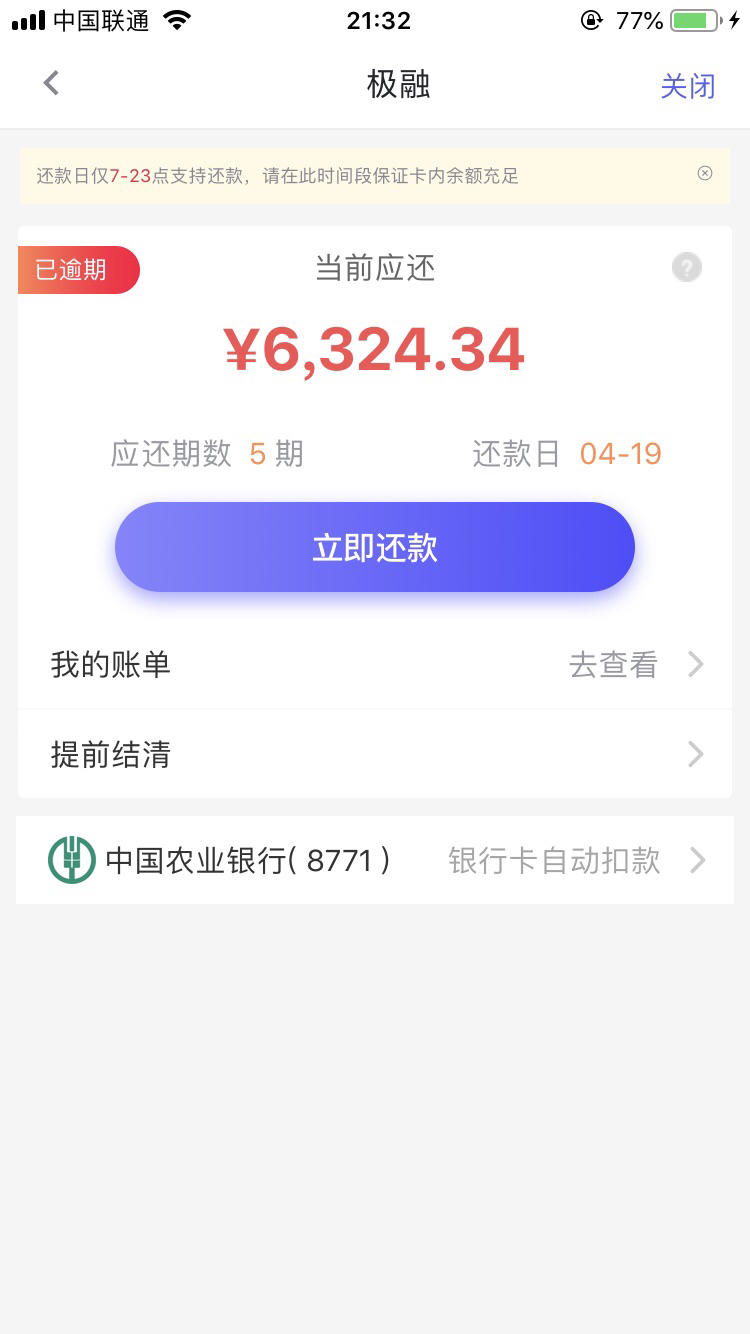Select the 去查看 view link

(612, 665)
